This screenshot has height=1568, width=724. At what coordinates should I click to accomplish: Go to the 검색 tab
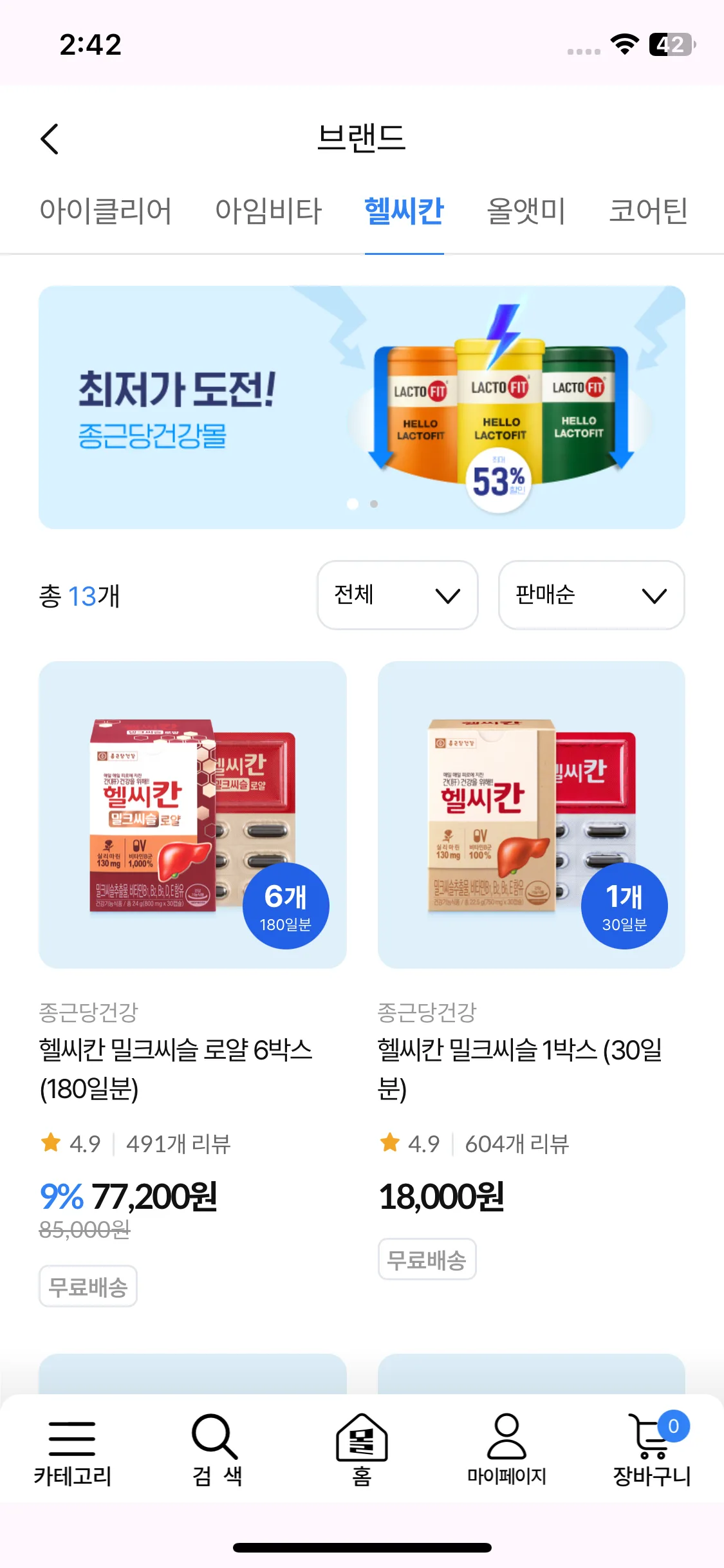click(x=216, y=1450)
